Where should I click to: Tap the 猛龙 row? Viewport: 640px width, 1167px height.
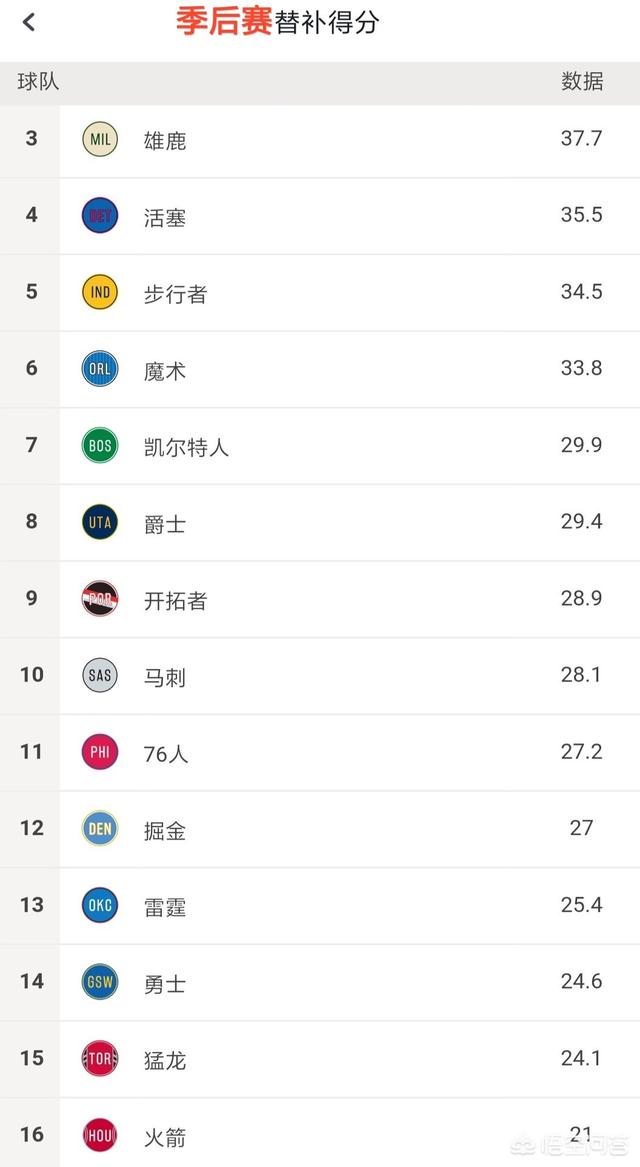pos(320,1059)
